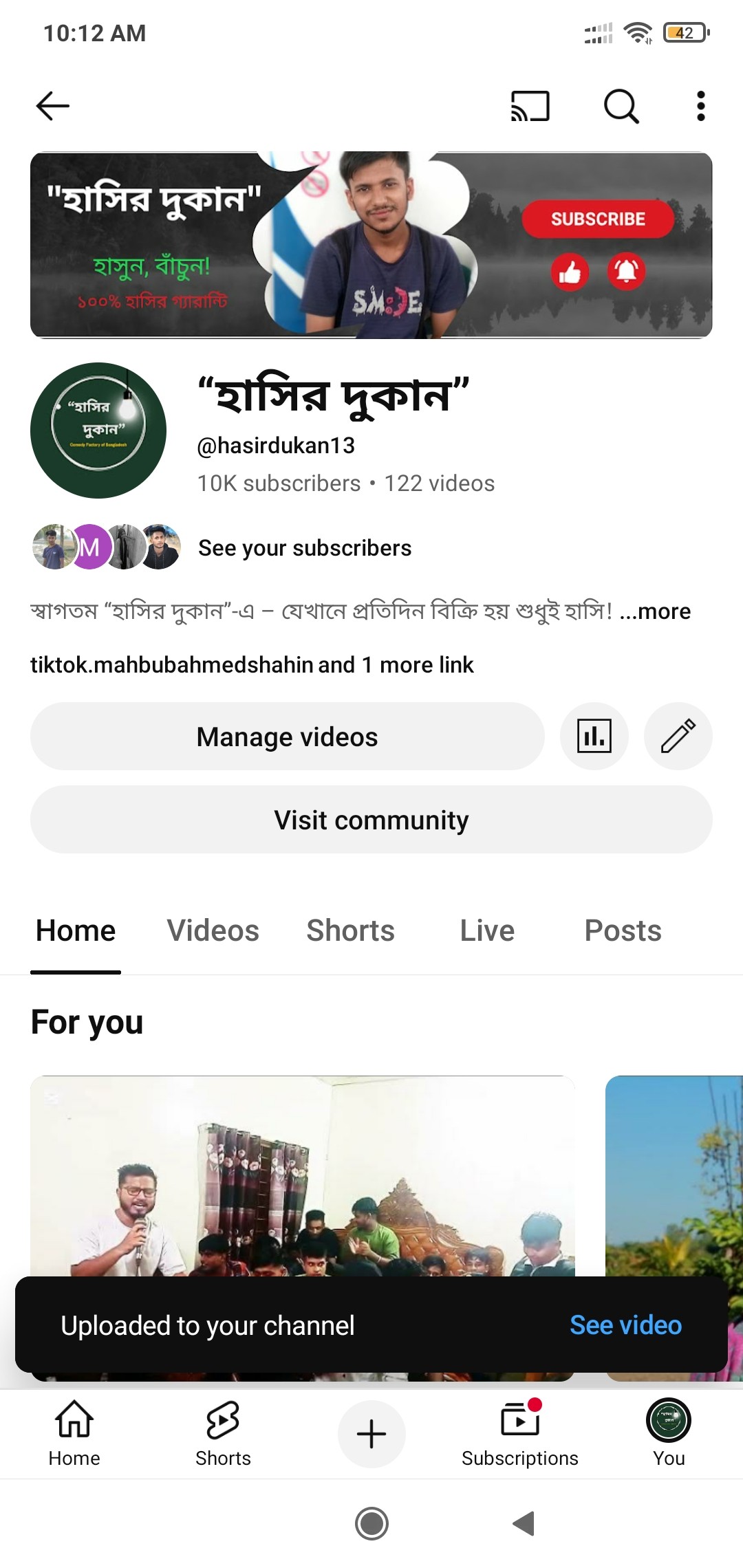Switch to the Videos tab

point(213,930)
